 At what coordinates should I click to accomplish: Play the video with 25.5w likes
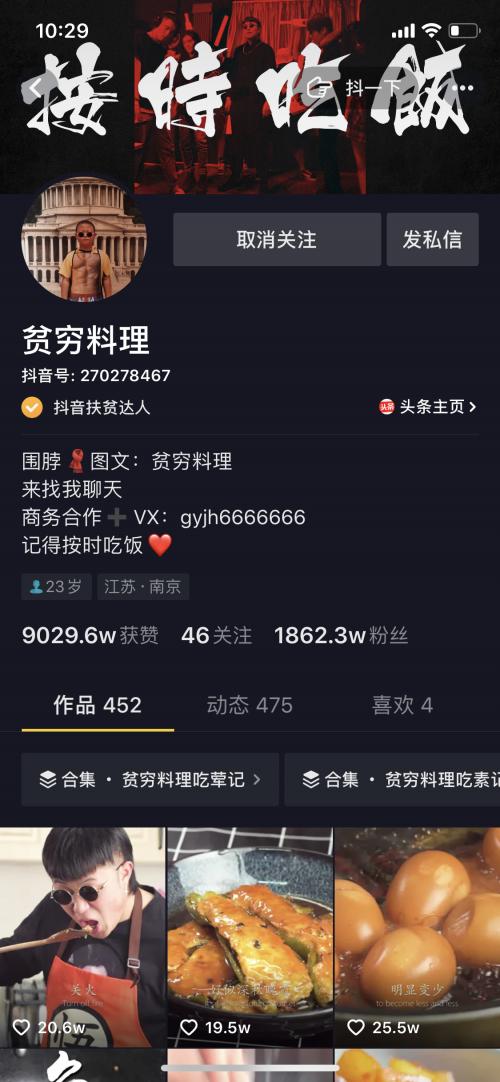coord(417,937)
